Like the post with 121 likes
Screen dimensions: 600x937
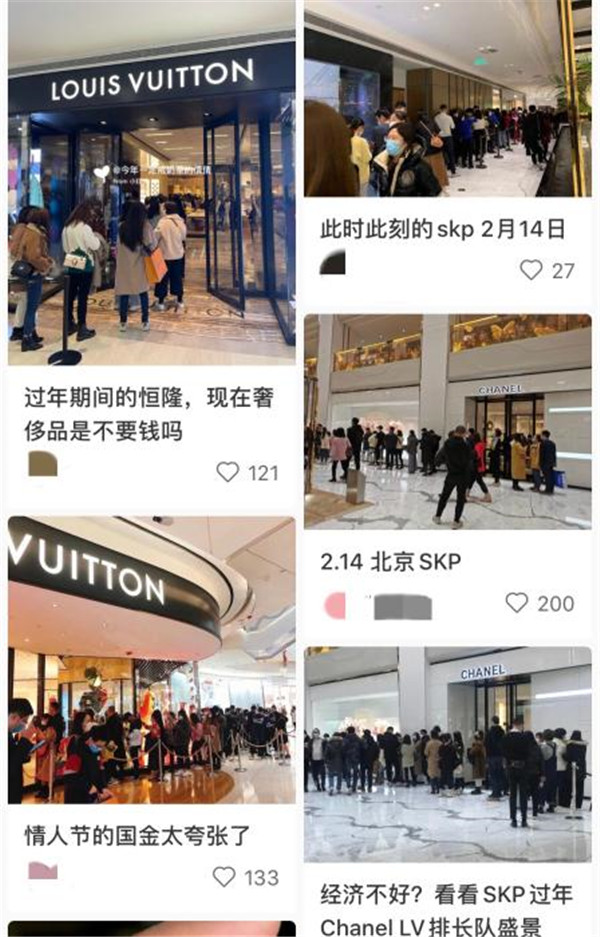229,472
